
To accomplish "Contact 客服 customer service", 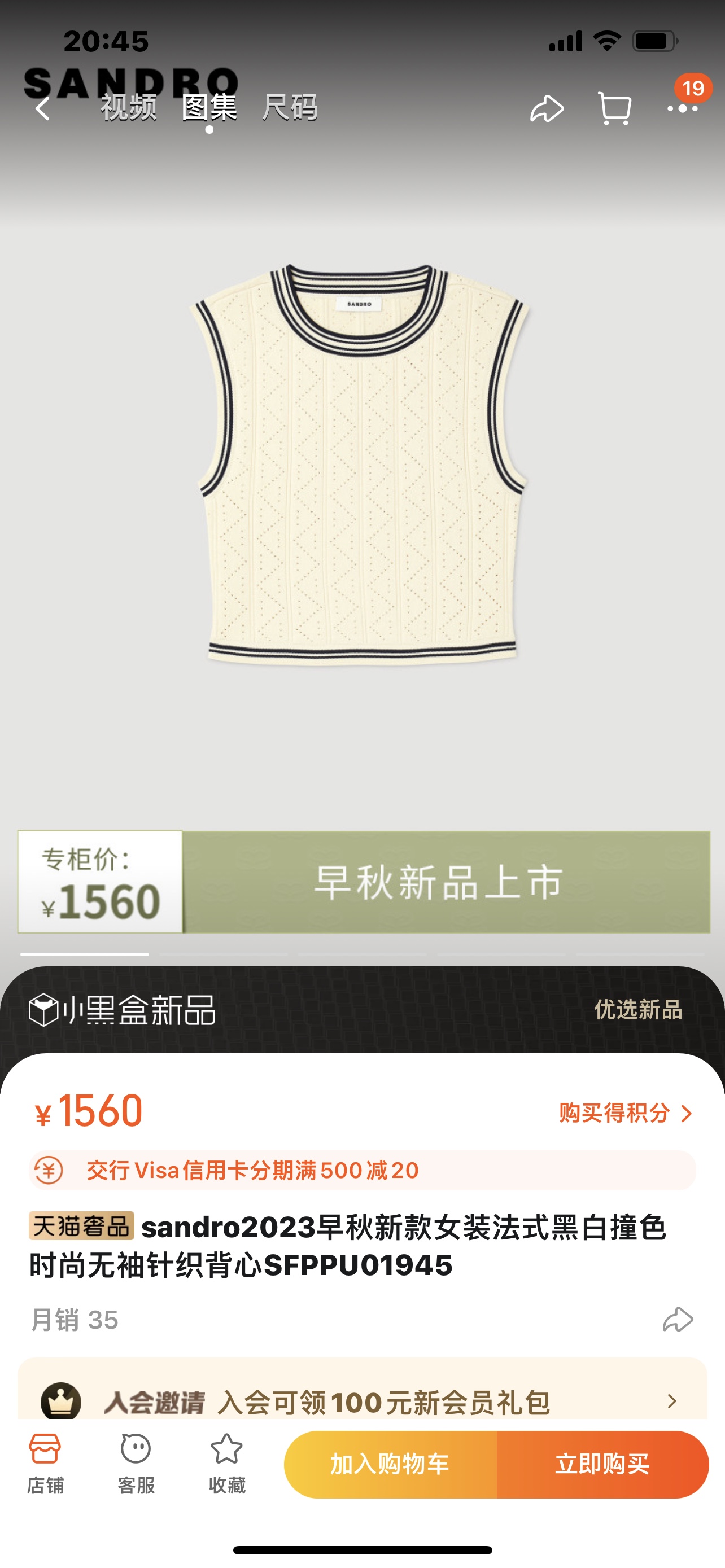I will (x=136, y=1464).
